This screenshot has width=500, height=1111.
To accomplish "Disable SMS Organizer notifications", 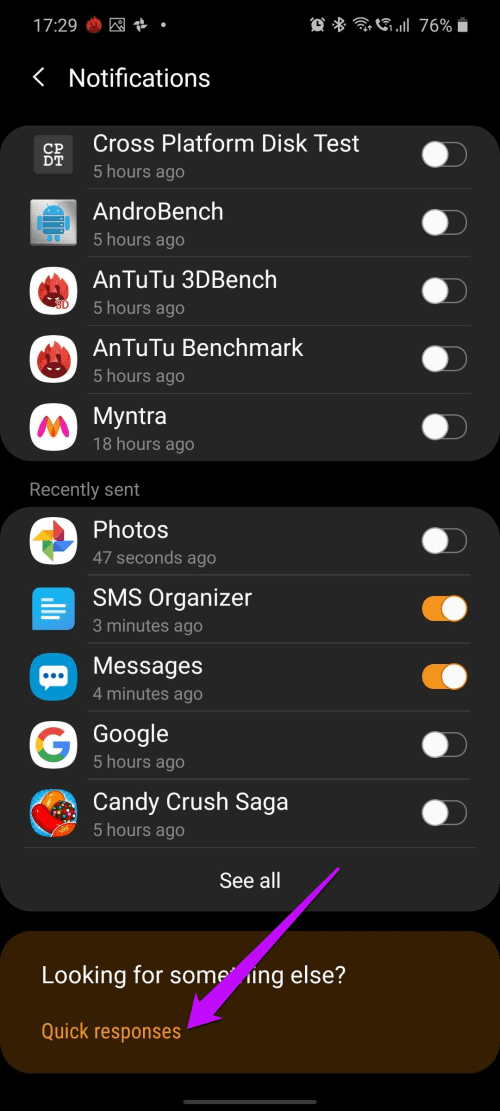I will (444, 609).
